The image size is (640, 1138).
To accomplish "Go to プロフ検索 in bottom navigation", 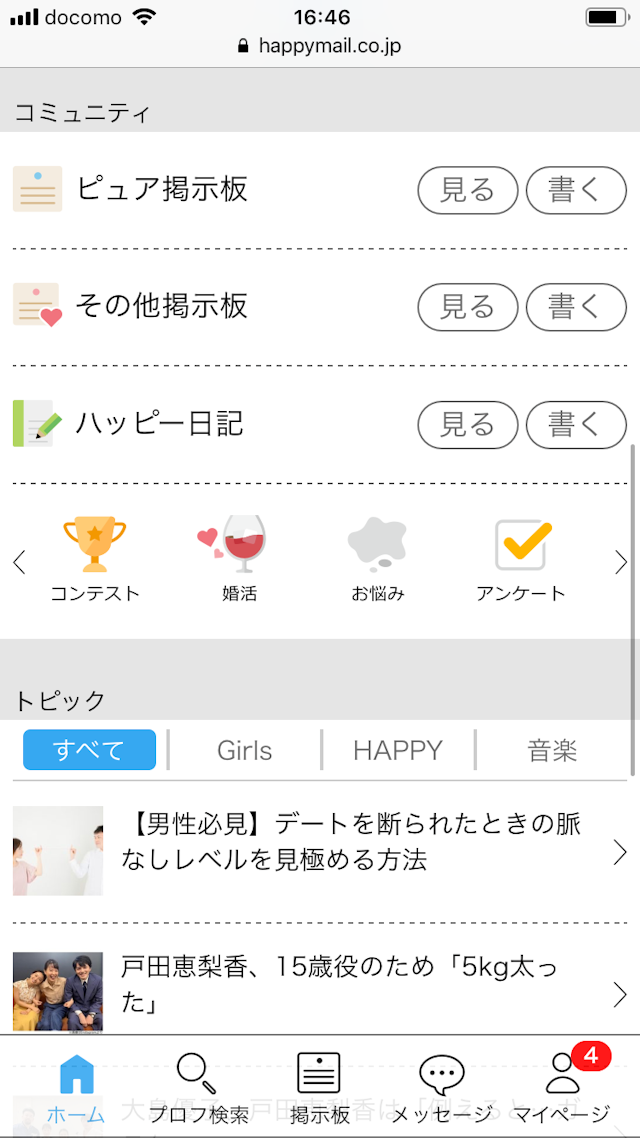I will coord(196,1088).
